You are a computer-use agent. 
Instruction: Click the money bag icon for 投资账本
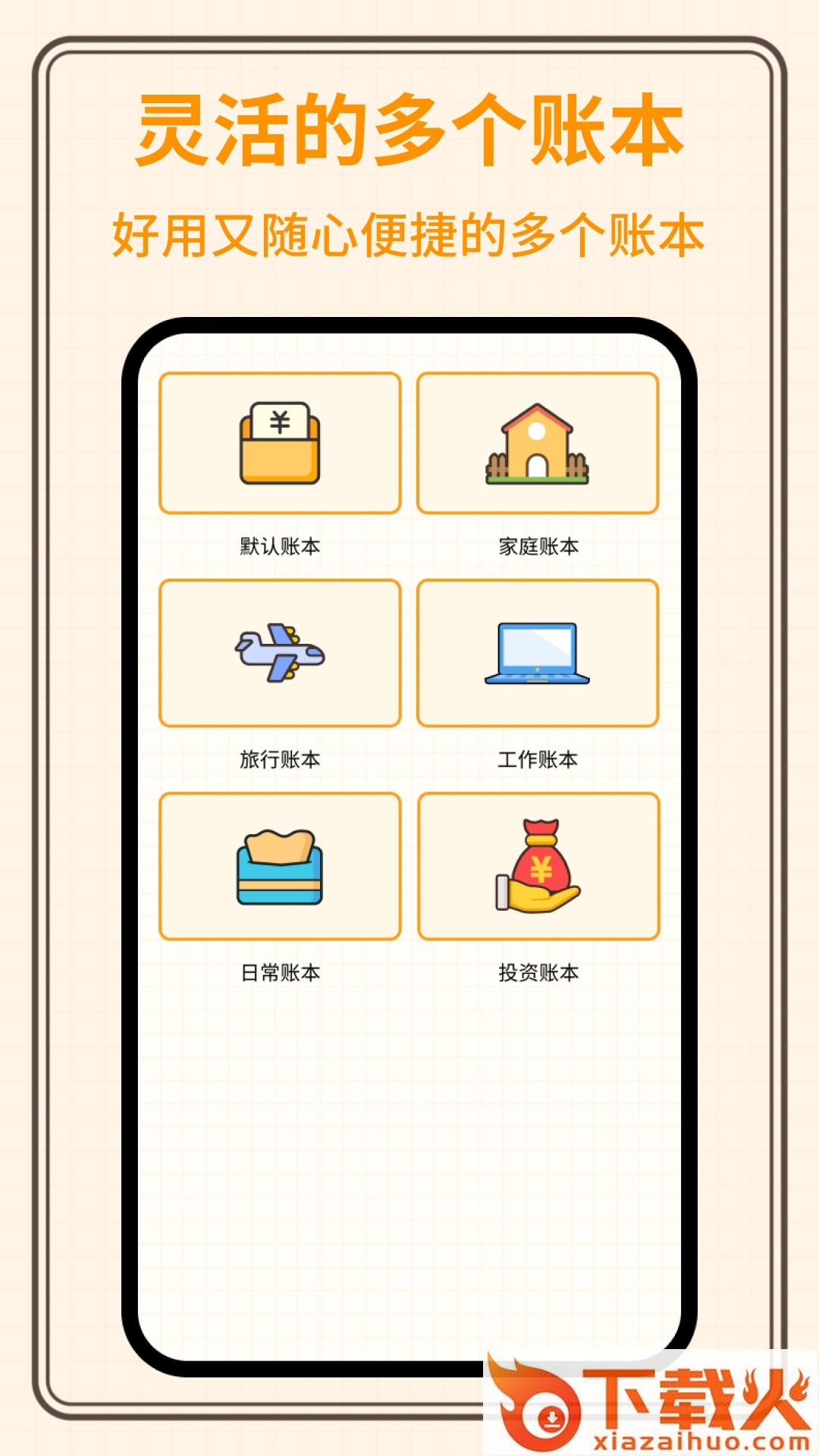point(538,867)
